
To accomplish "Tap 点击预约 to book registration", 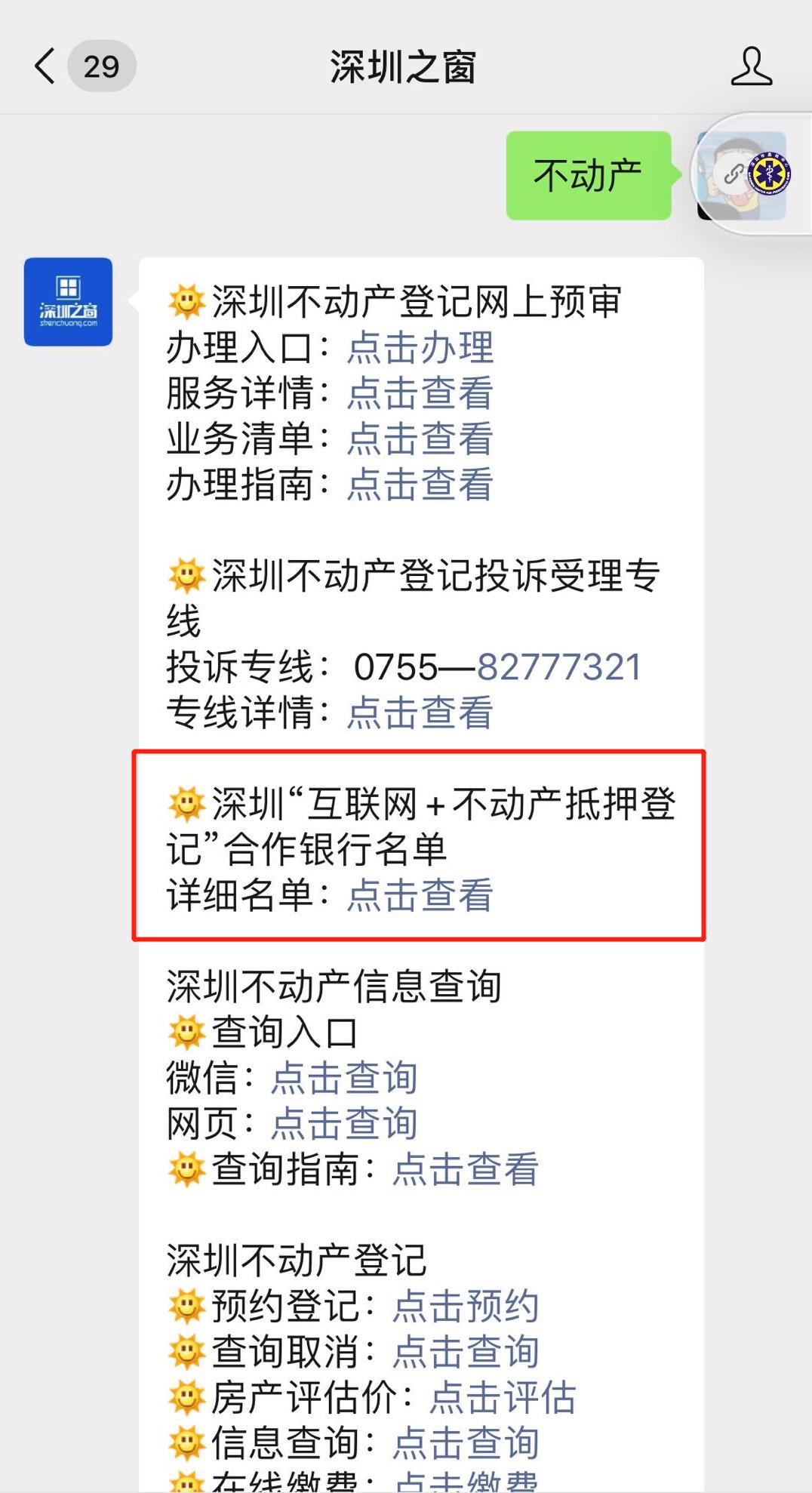I will coord(465,1307).
